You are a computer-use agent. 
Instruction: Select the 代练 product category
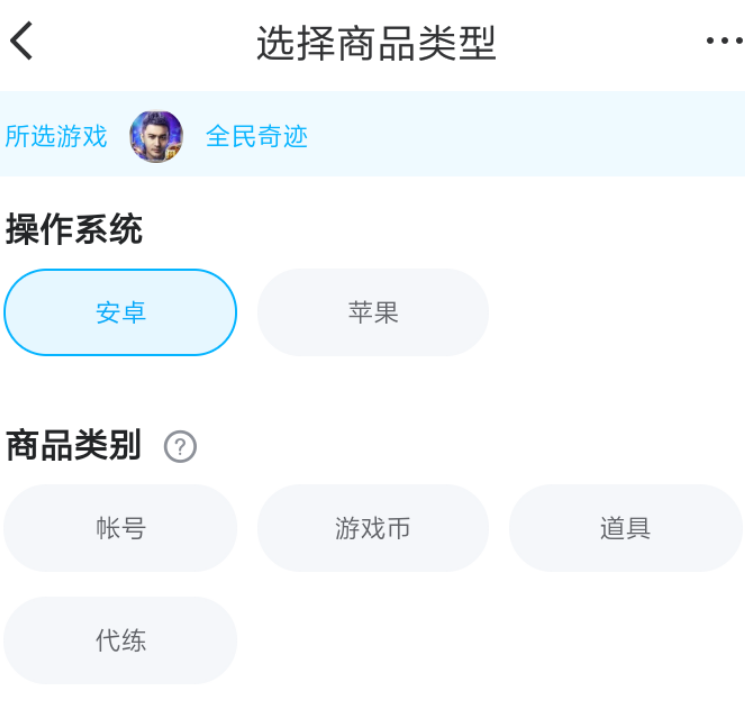click(x=120, y=640)
